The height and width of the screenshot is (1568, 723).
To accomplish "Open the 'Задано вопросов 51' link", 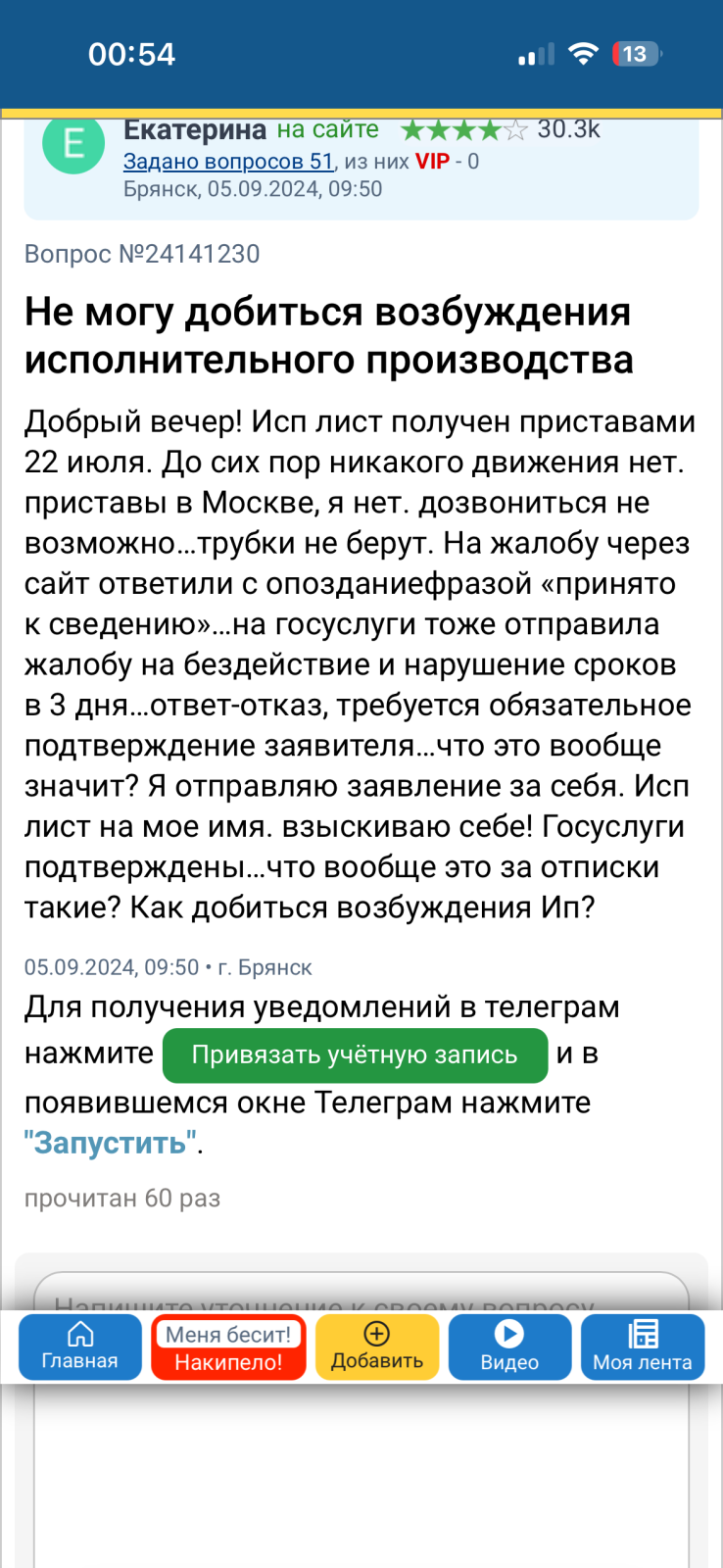I will point(228,162).
